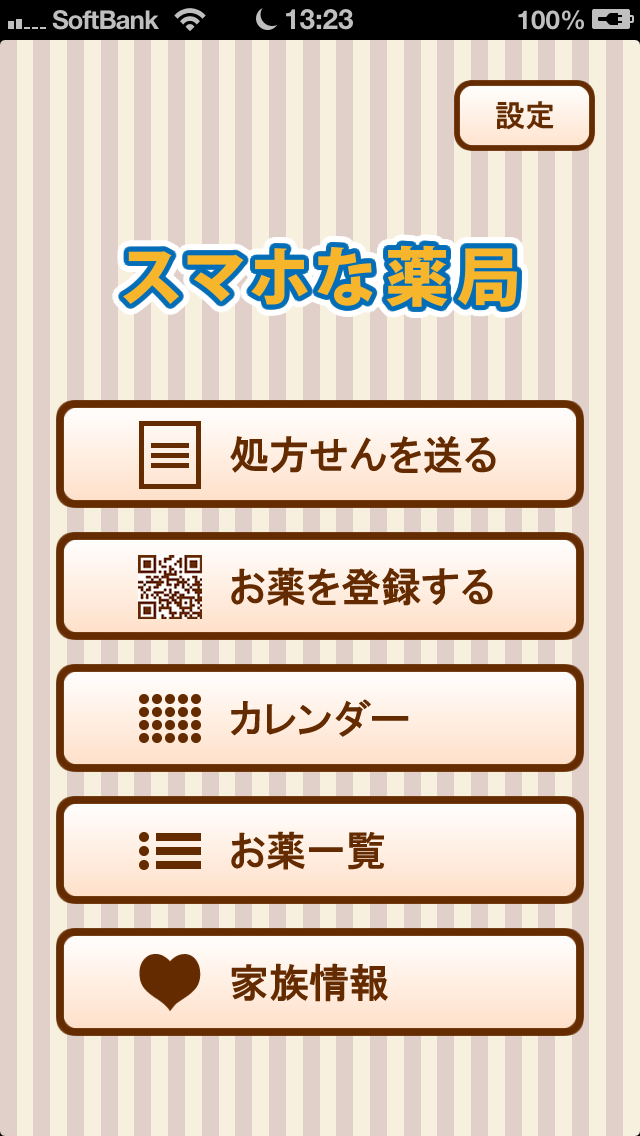
Task: Open the カレンダー calendar
Action: click(319, 718)
